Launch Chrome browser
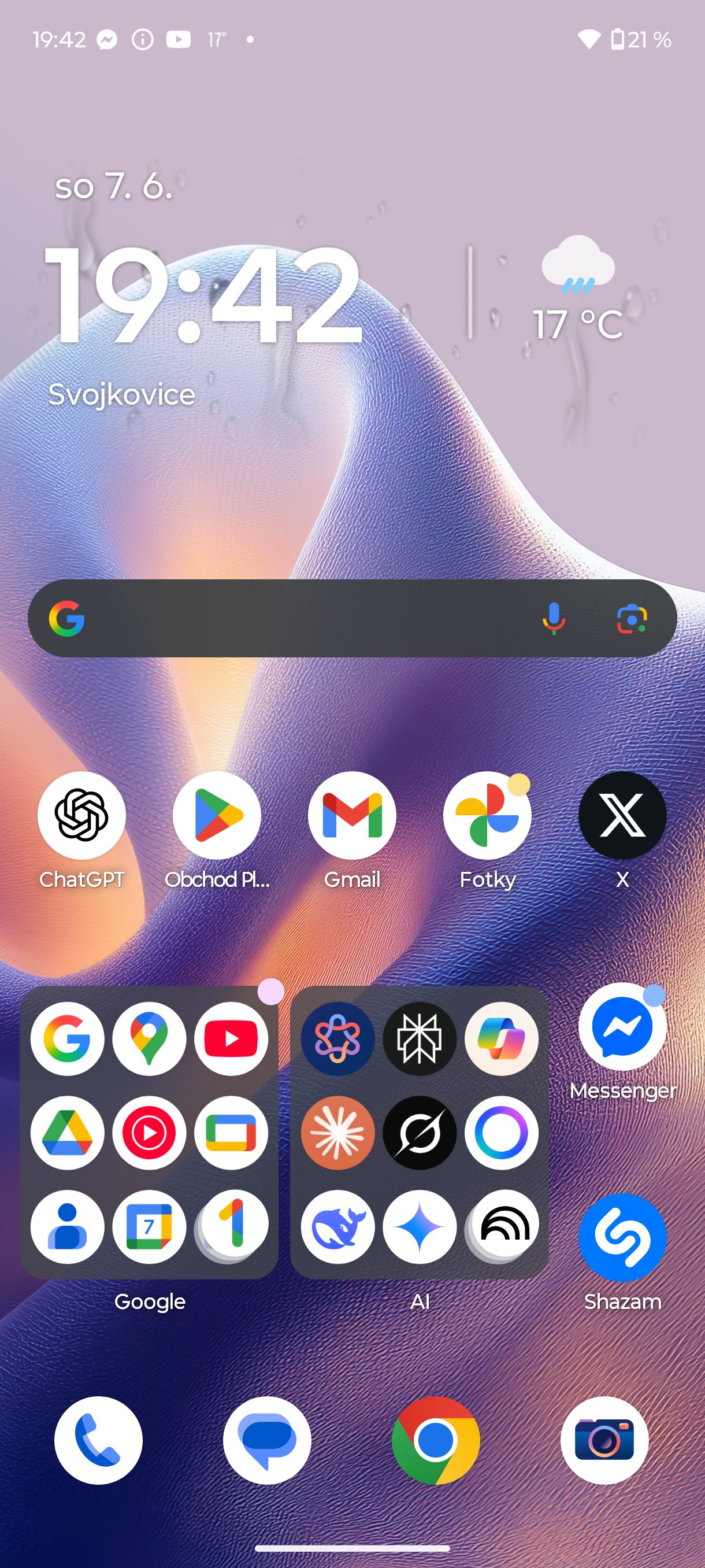 point(436,1440)
